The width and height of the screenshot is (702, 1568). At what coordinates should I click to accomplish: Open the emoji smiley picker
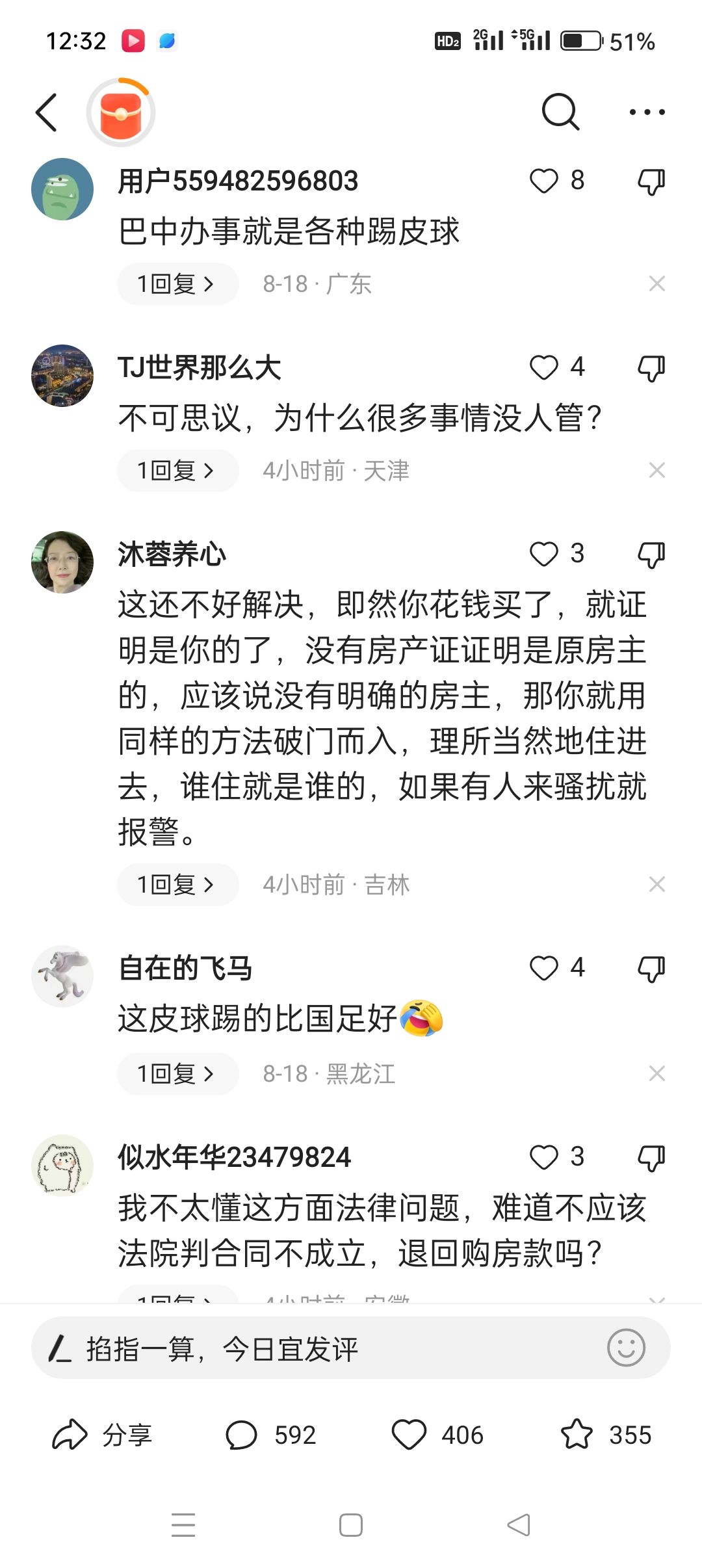625,1348
